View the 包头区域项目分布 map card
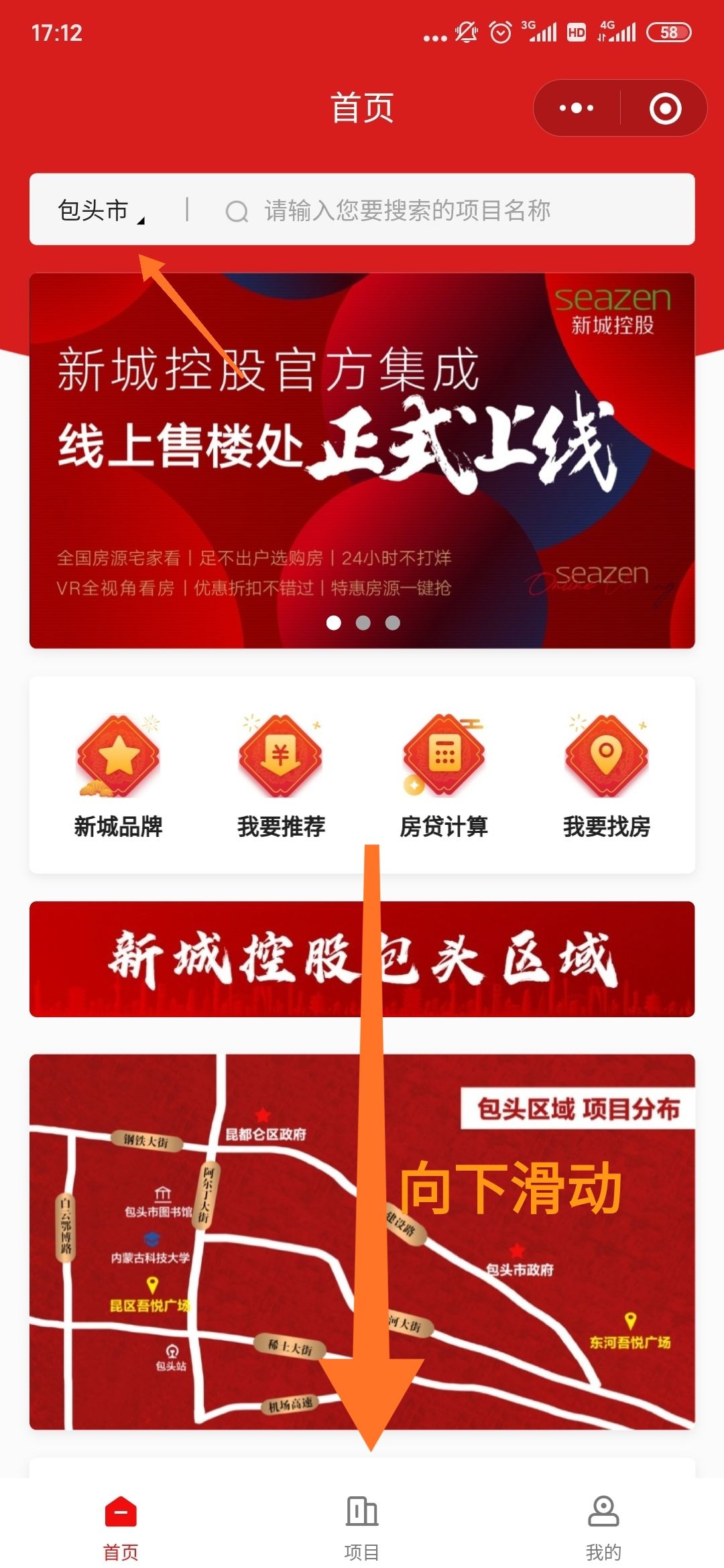The image size is (724, 1568). [362, 1242]
